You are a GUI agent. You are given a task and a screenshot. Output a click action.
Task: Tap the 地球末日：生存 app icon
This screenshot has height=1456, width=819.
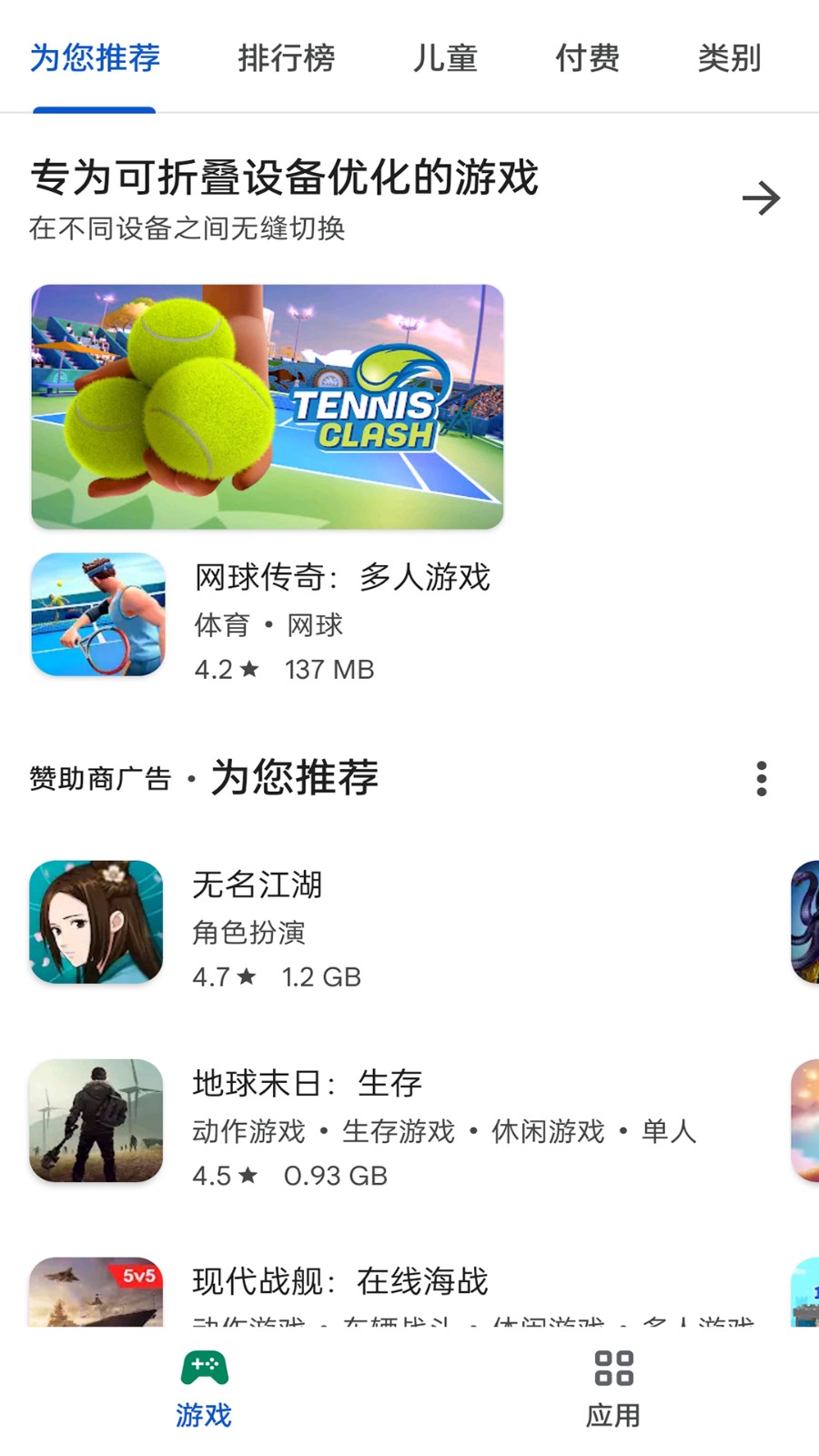coord(96,1122)
